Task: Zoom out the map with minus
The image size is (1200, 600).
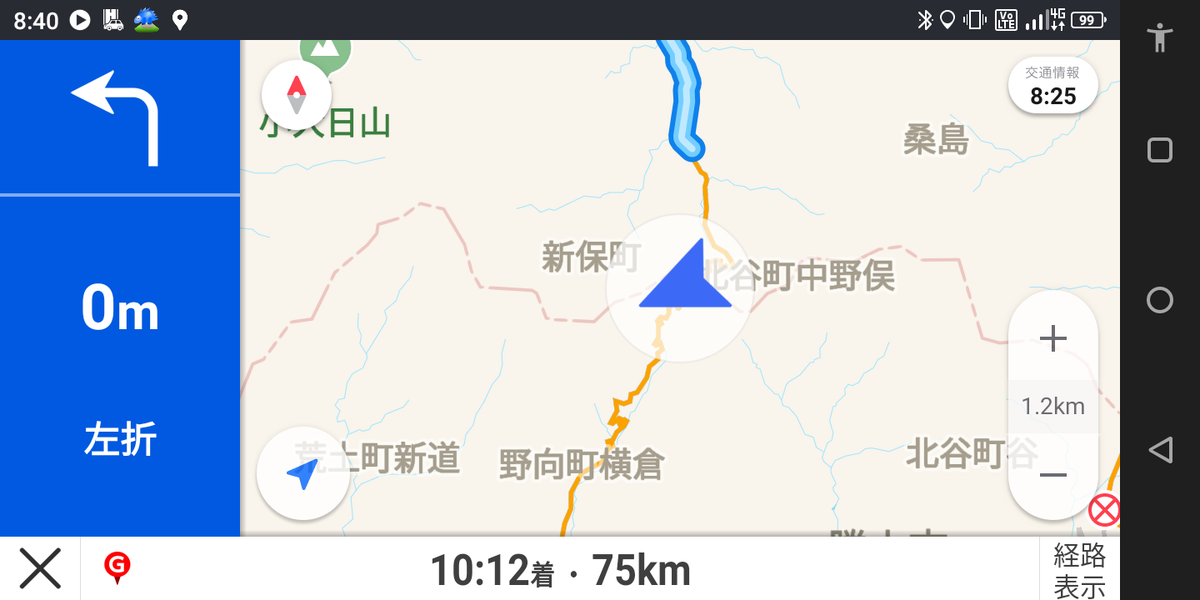Action: click(x=1053, y=475)
